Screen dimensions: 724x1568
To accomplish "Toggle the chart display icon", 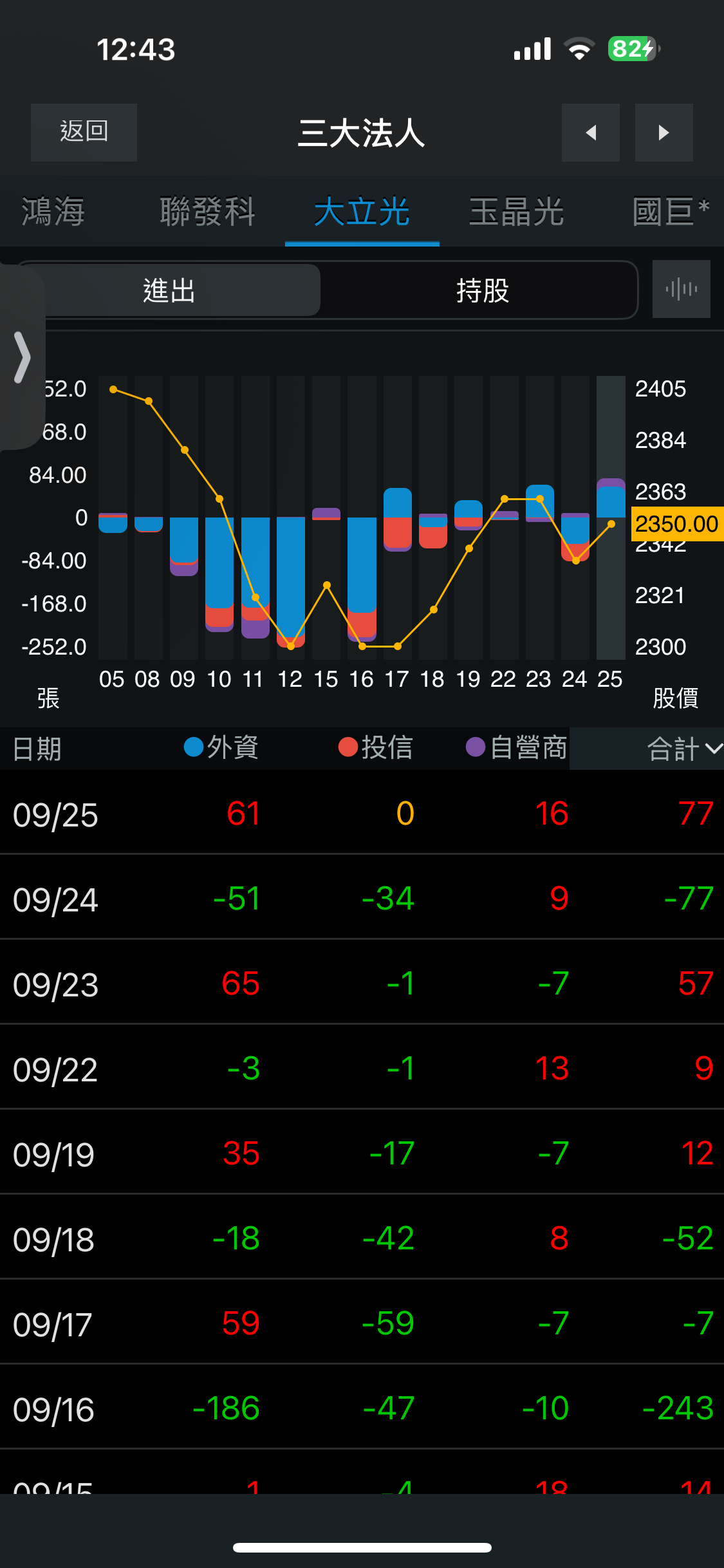I will point(681,289).
